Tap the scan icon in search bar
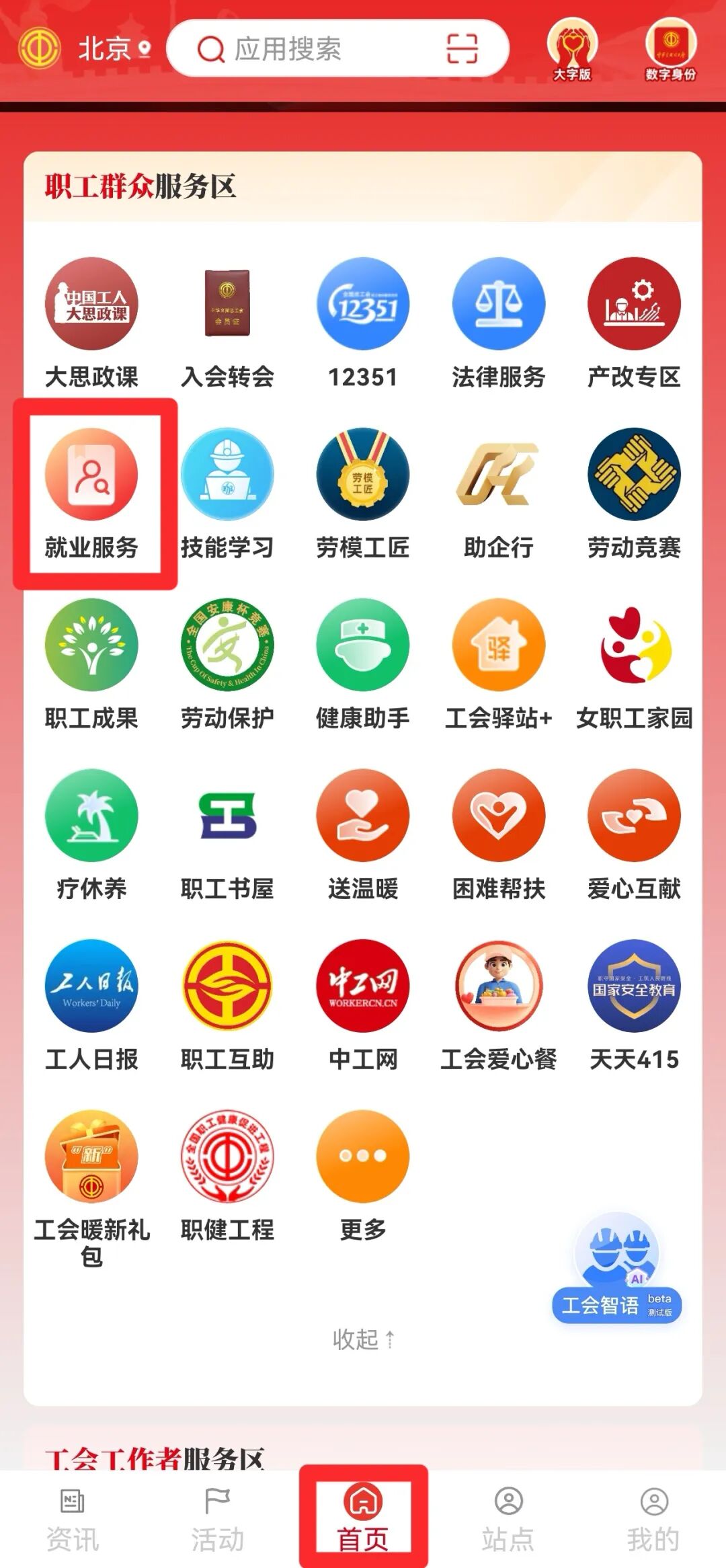Screen dimensions: 726x1568 pos(462,49)
